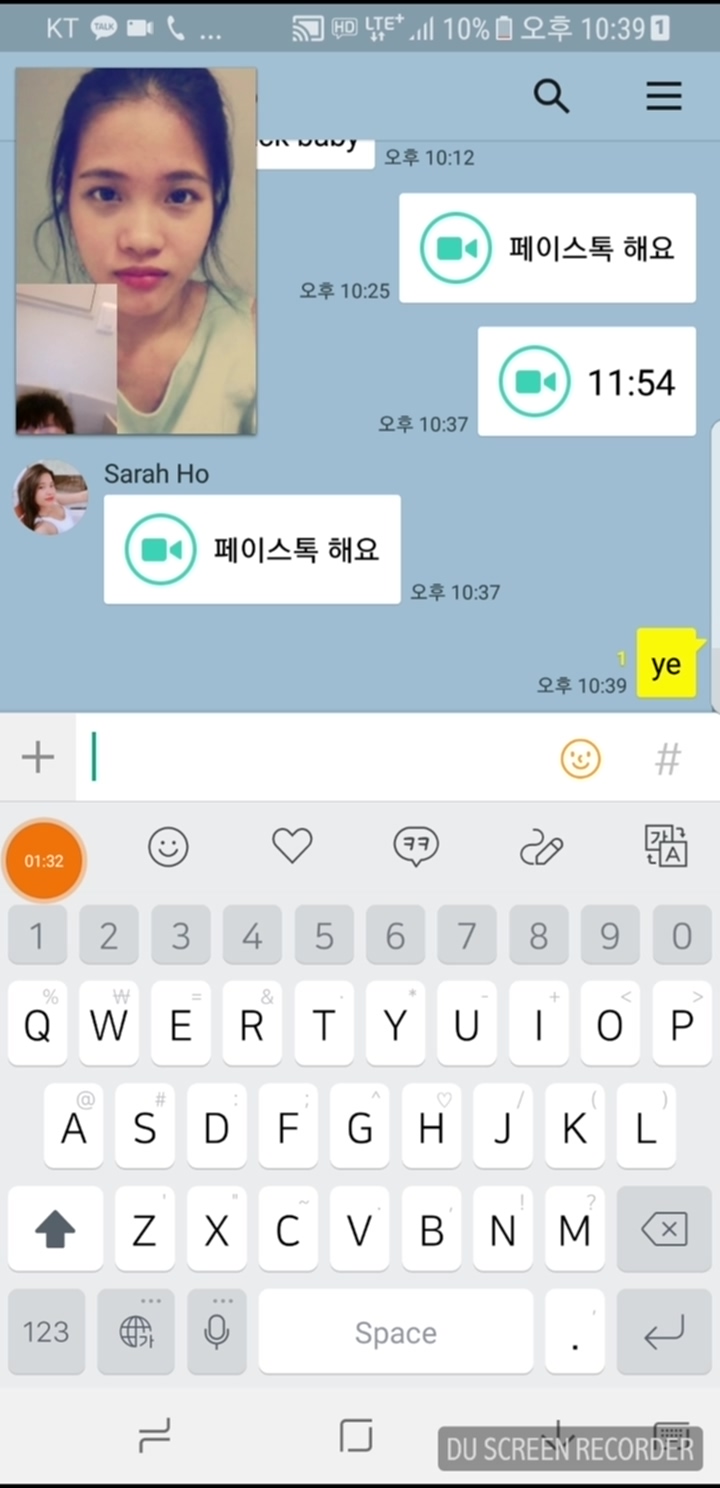The width and height of the screenshot is (720, 1488).
Task: Open keyboard heart stickers toolbar
Action: click(x=292, y=847)
